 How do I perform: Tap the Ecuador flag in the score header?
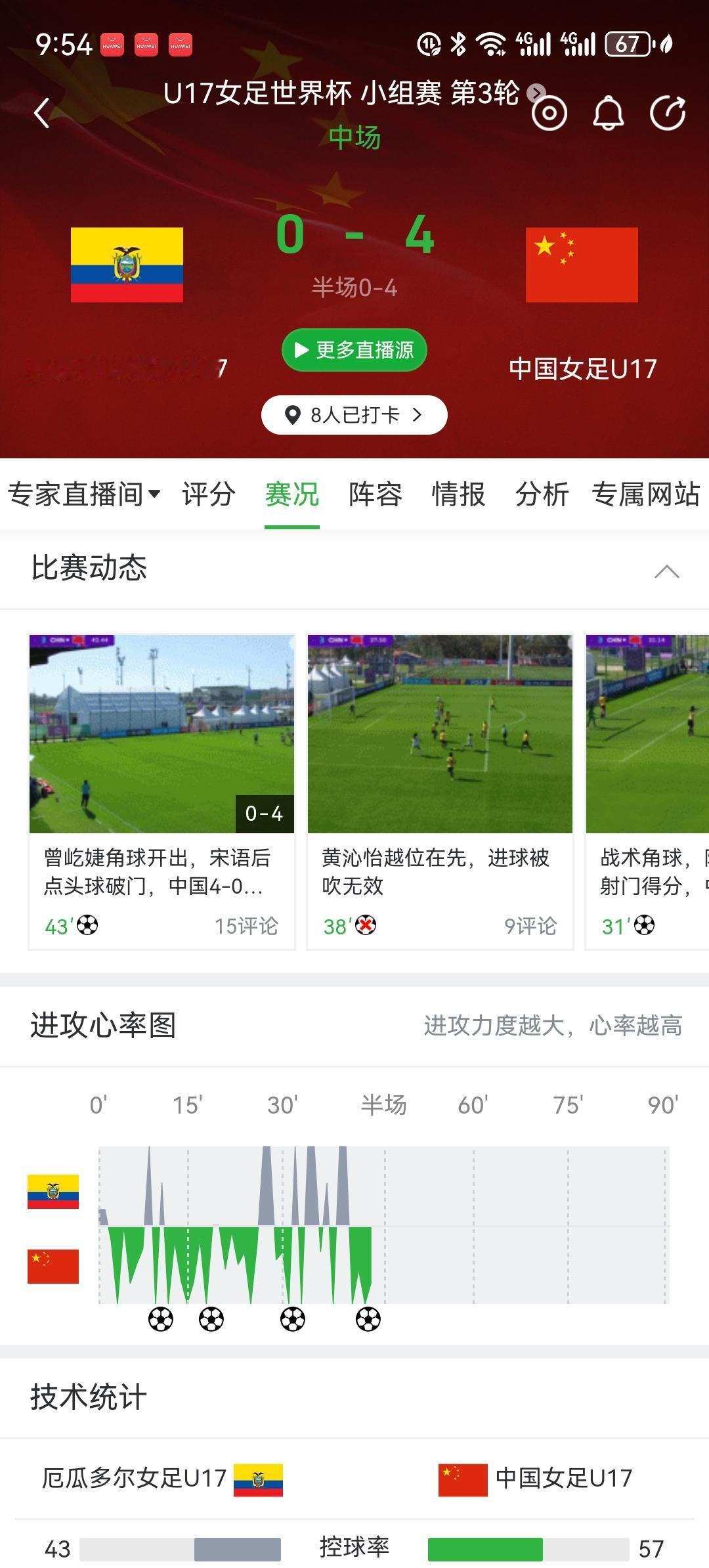[127, 265]
